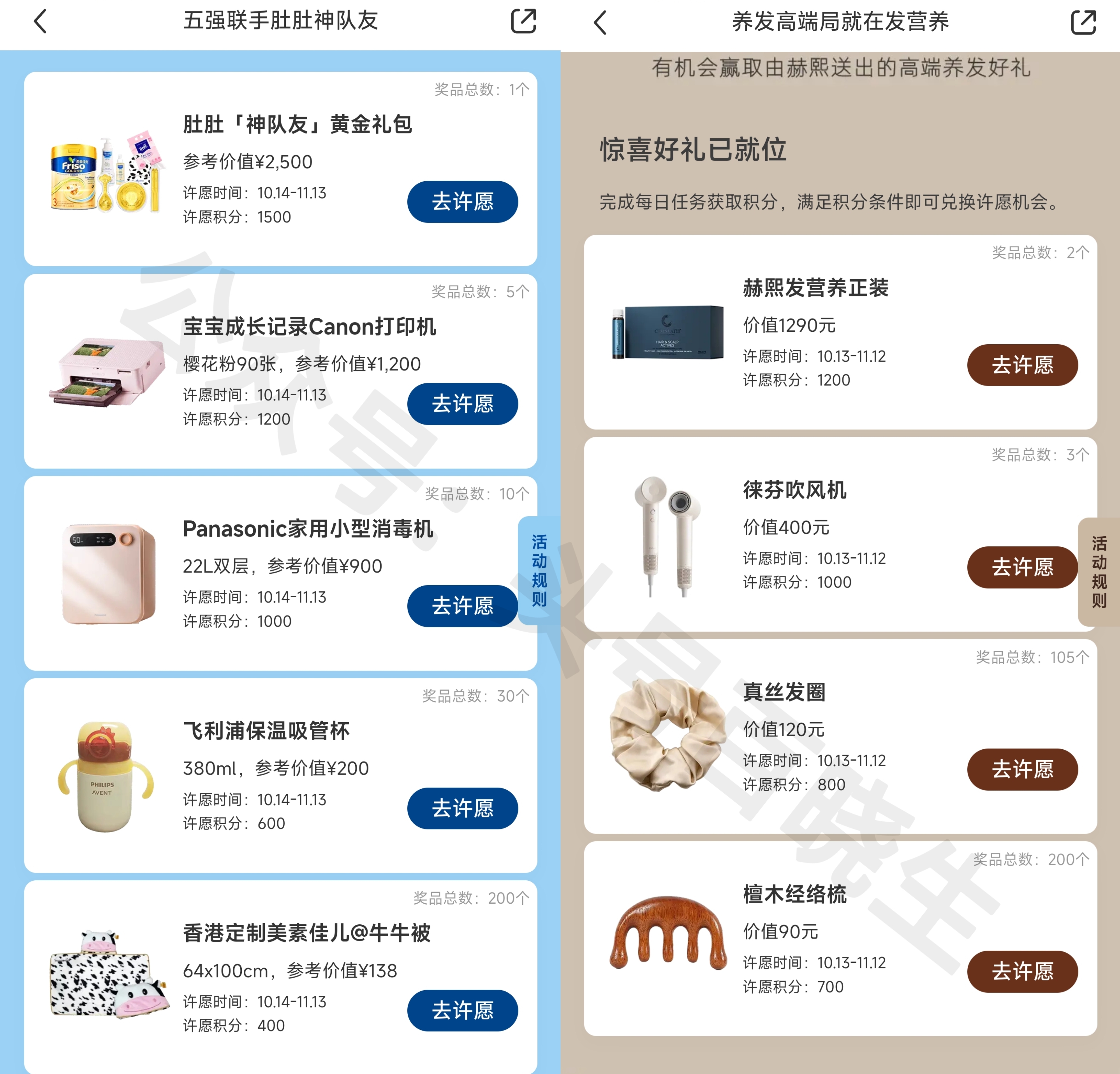The width and height of the screenshot is (1120, 1074).
Task: Go back from 养发高端局就在发营养 page
Action: (600, 23)
